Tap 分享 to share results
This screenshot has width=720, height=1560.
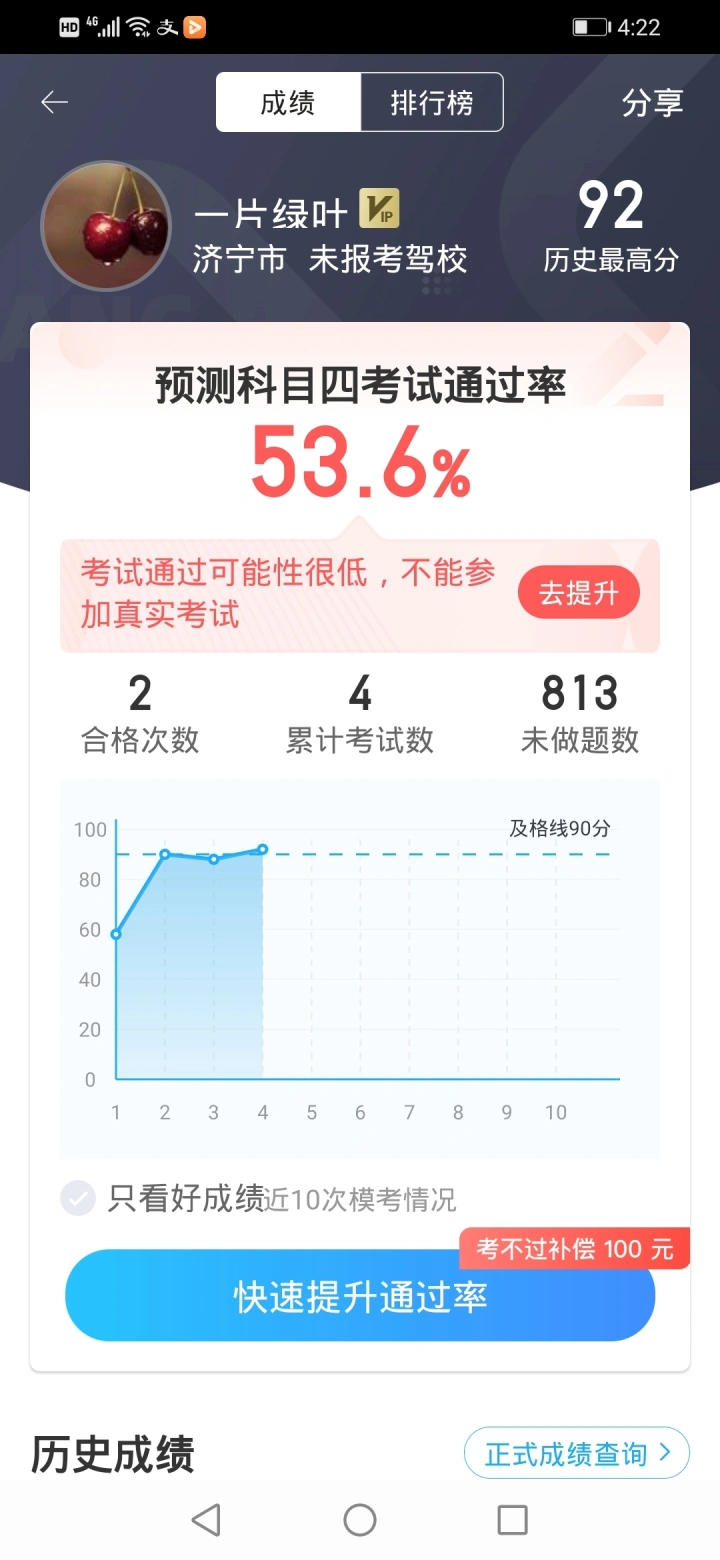(x=652, y=102)
